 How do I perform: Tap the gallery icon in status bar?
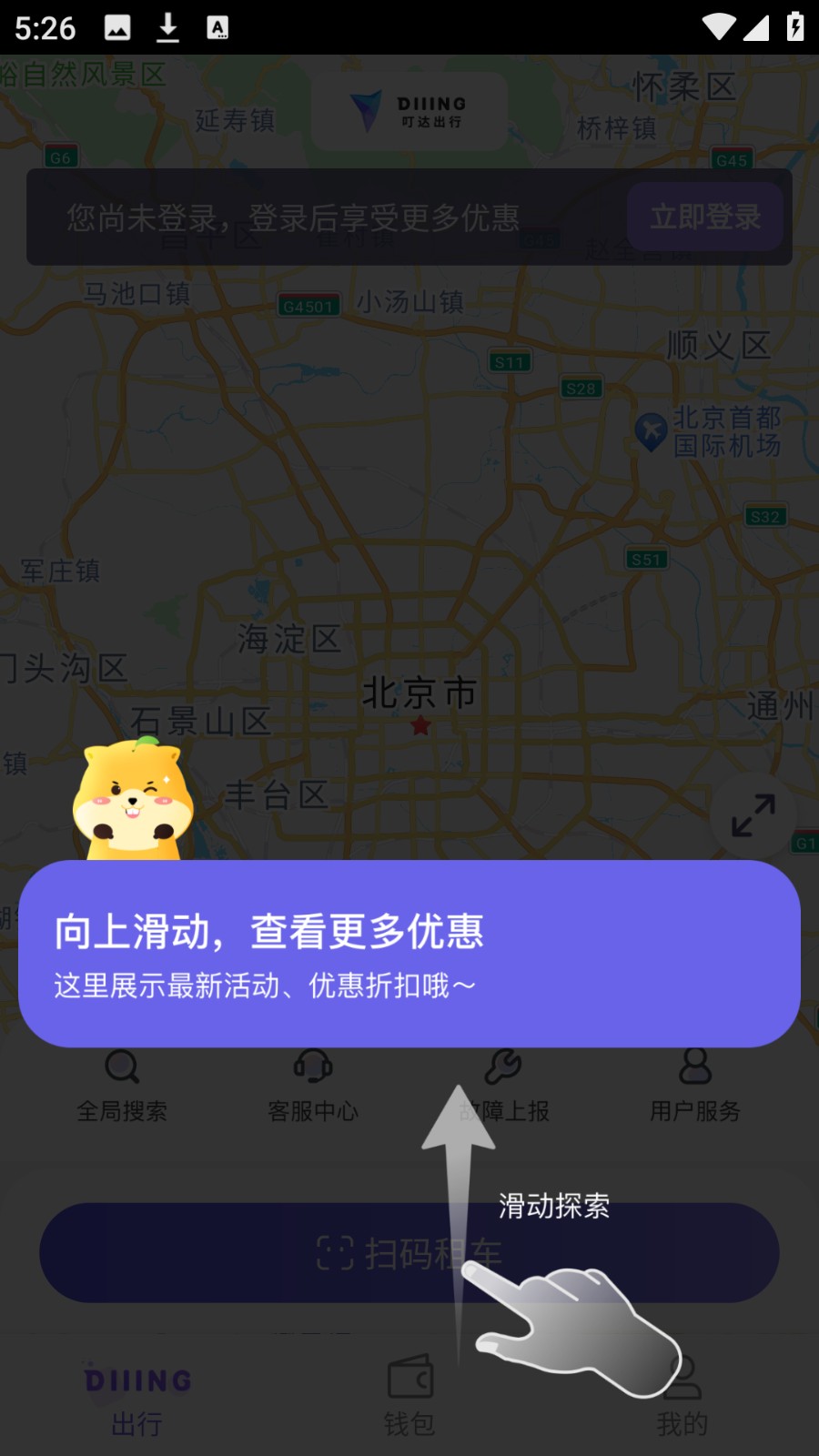(x=119, y=25)
